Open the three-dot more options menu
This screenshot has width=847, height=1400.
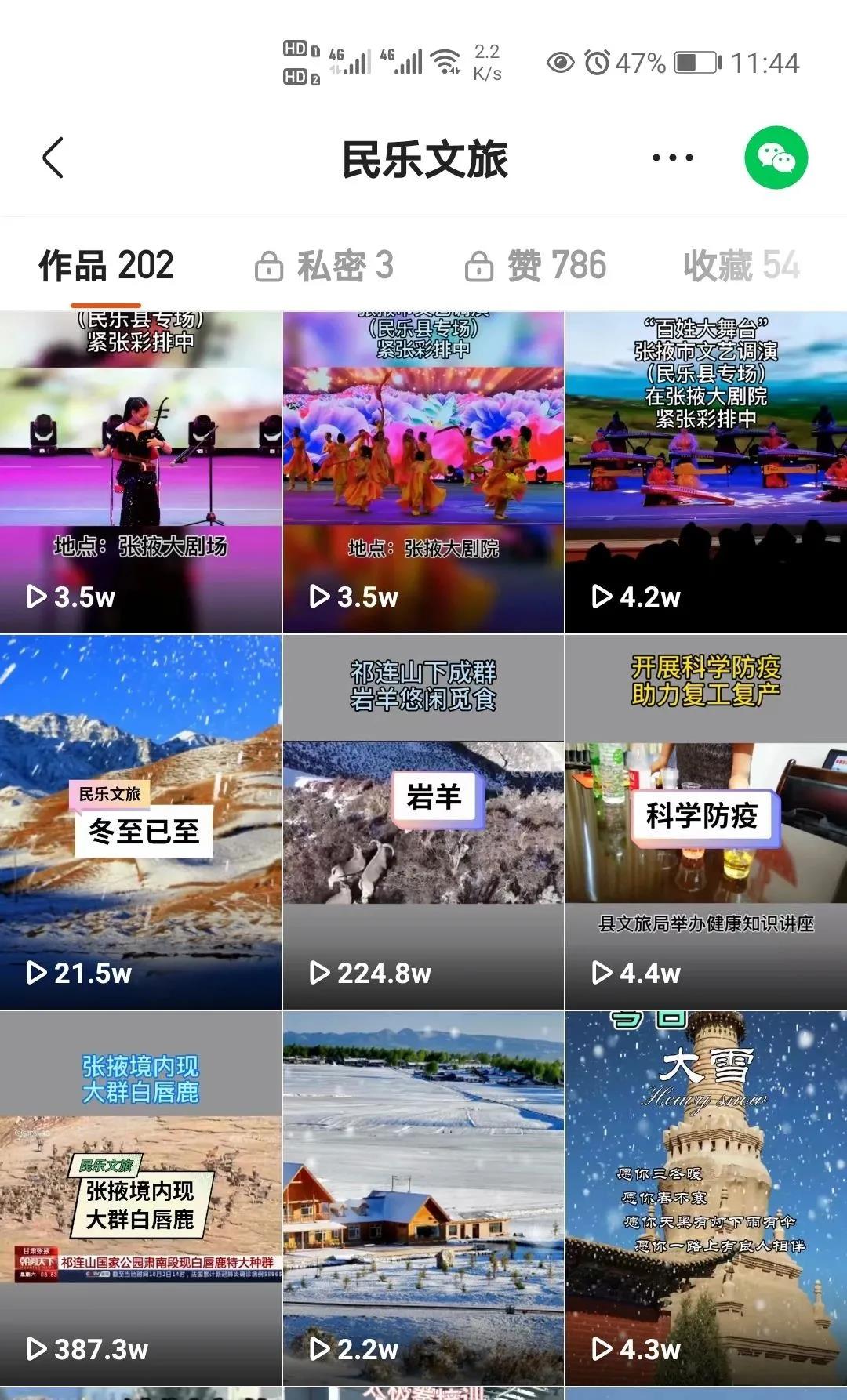point(673,158)
